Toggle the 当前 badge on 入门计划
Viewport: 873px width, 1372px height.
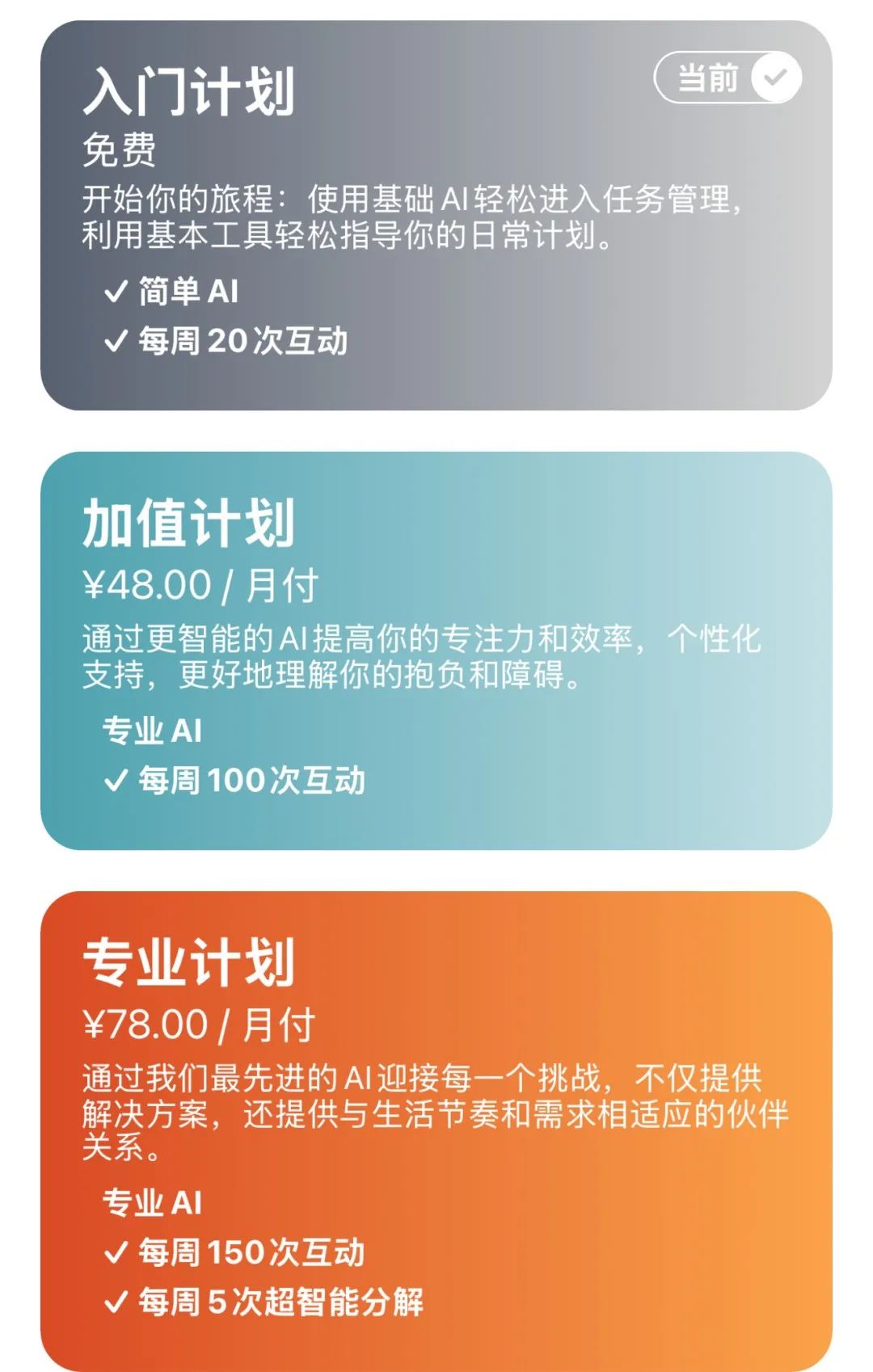pos(727,78)
